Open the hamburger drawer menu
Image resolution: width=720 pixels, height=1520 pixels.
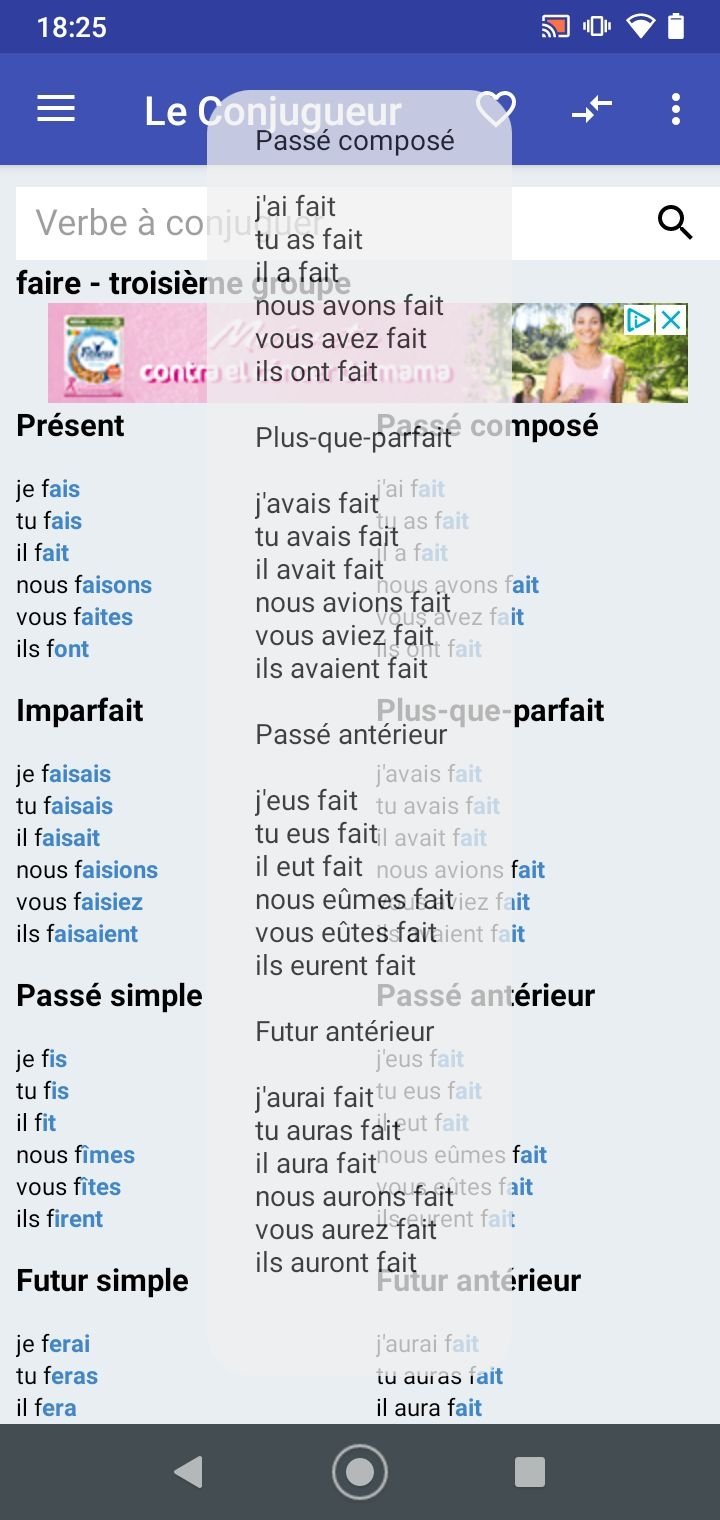(56, 109)
